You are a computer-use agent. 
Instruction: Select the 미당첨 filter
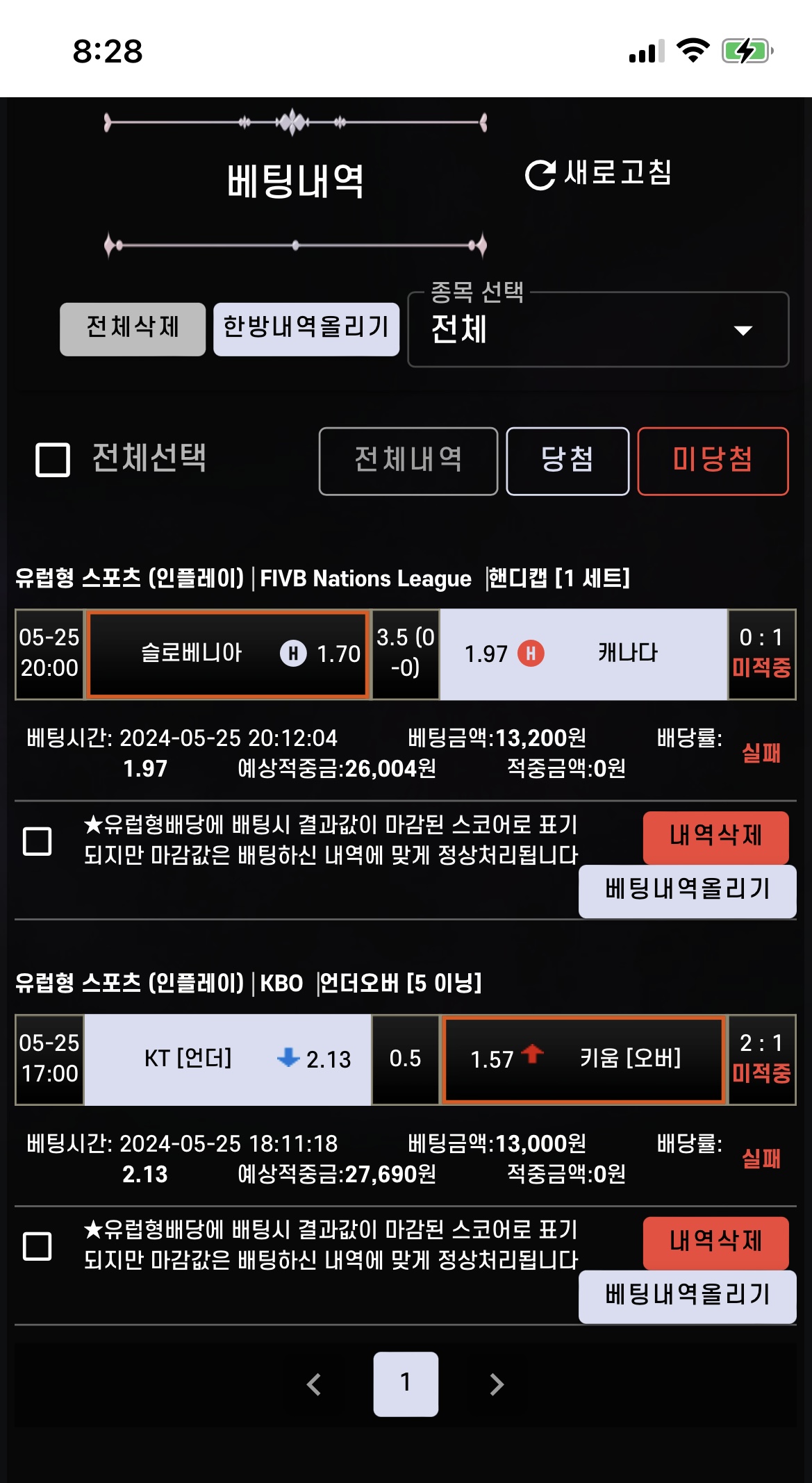(713, 461)
